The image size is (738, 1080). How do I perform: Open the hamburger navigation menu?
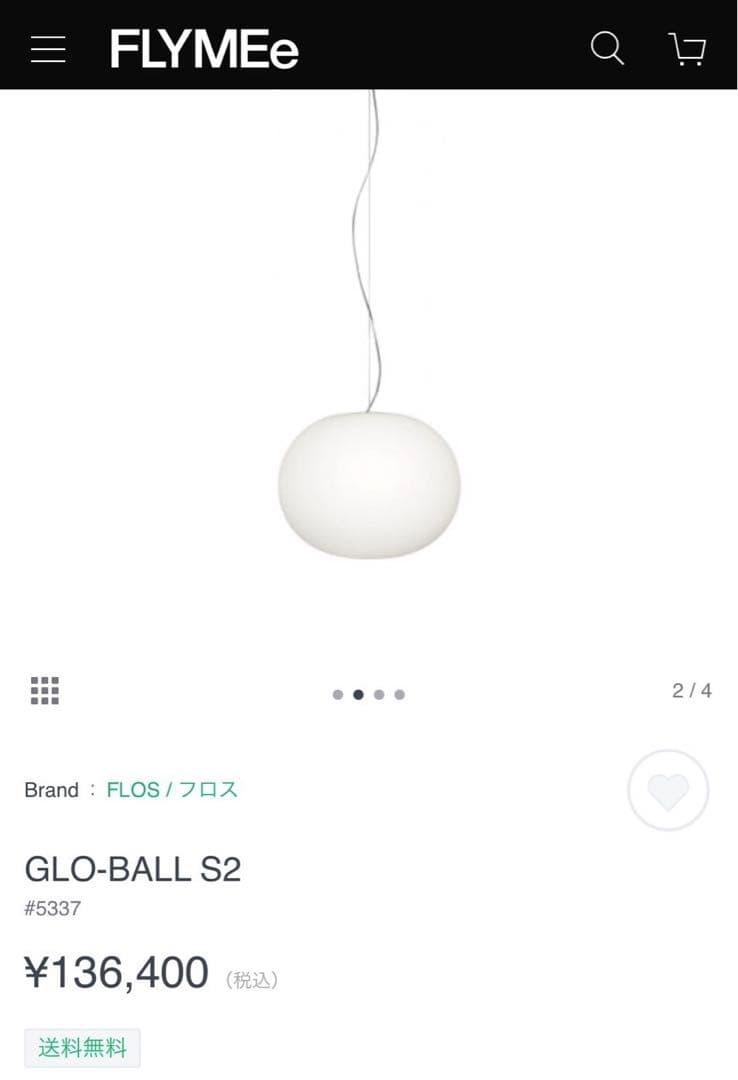[x=47, y=49]
